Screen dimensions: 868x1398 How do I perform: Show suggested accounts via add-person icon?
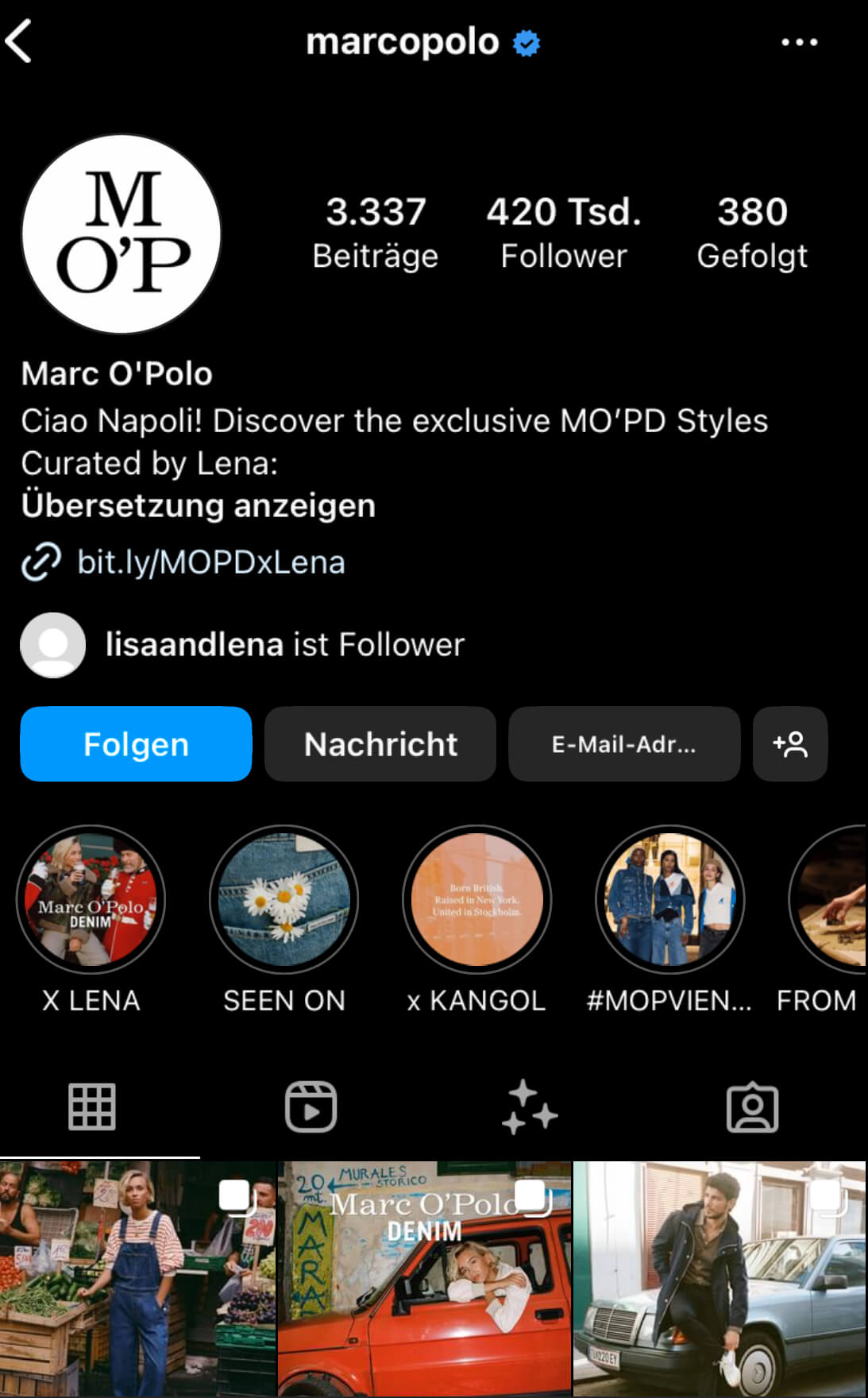(x=790, y=743)
